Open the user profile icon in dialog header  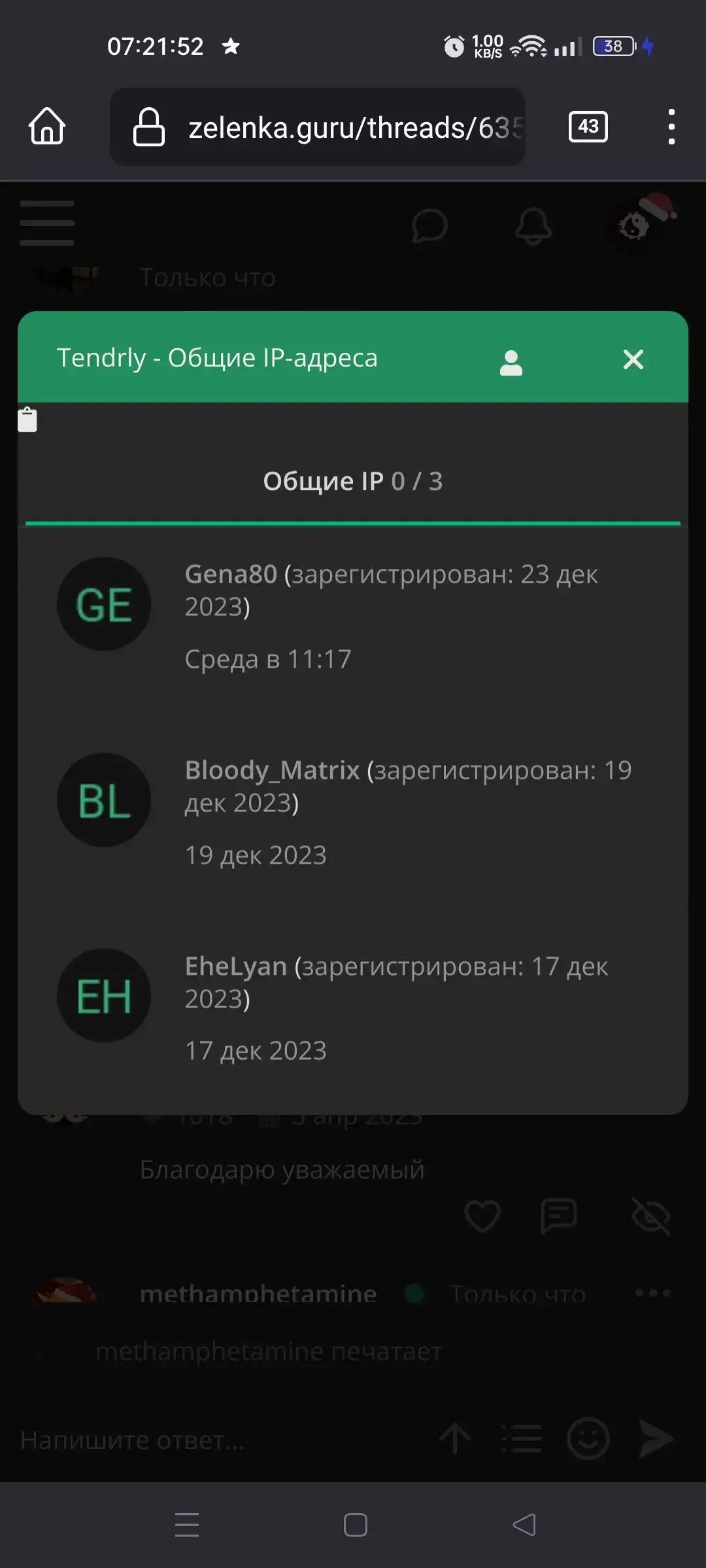pyautogui.click(x=511, y=363)
